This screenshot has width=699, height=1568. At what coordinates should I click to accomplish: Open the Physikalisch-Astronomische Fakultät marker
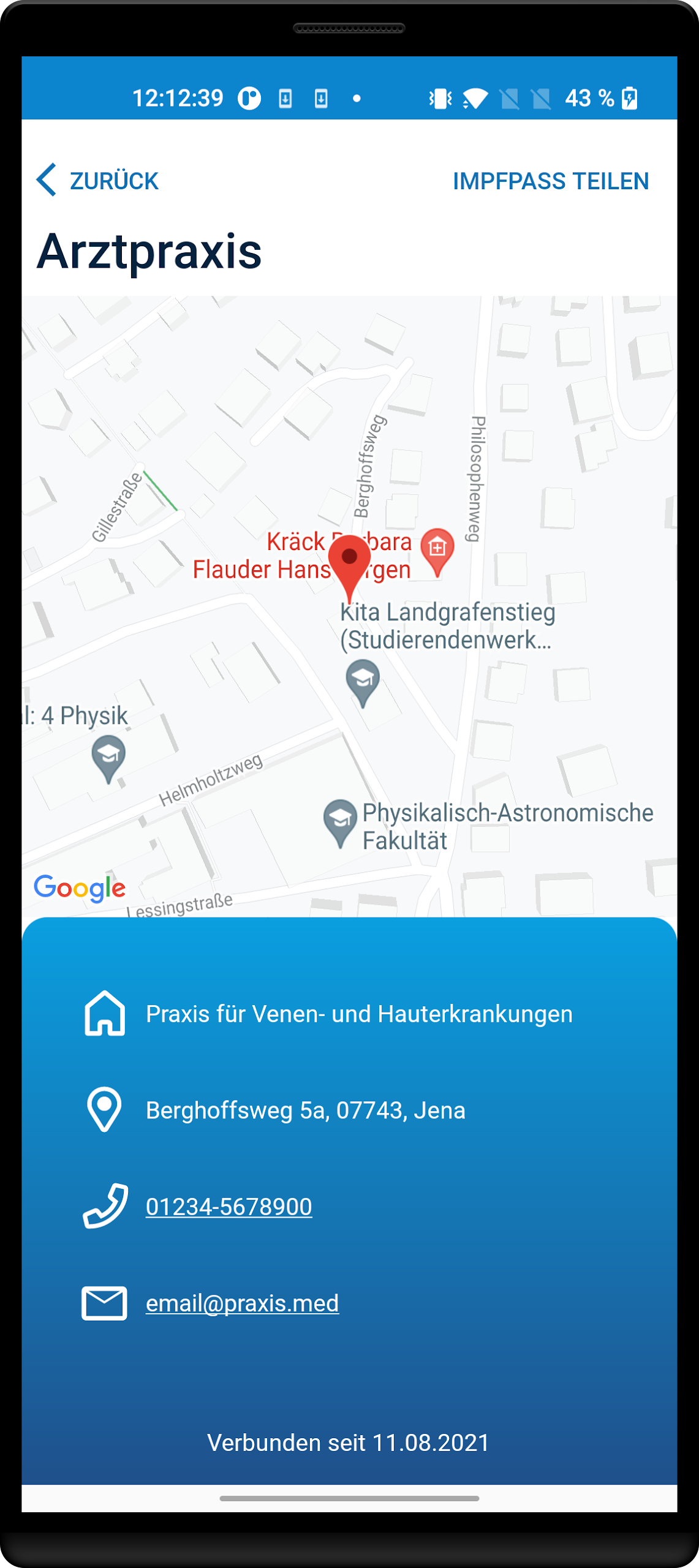[x=340, y=820]
